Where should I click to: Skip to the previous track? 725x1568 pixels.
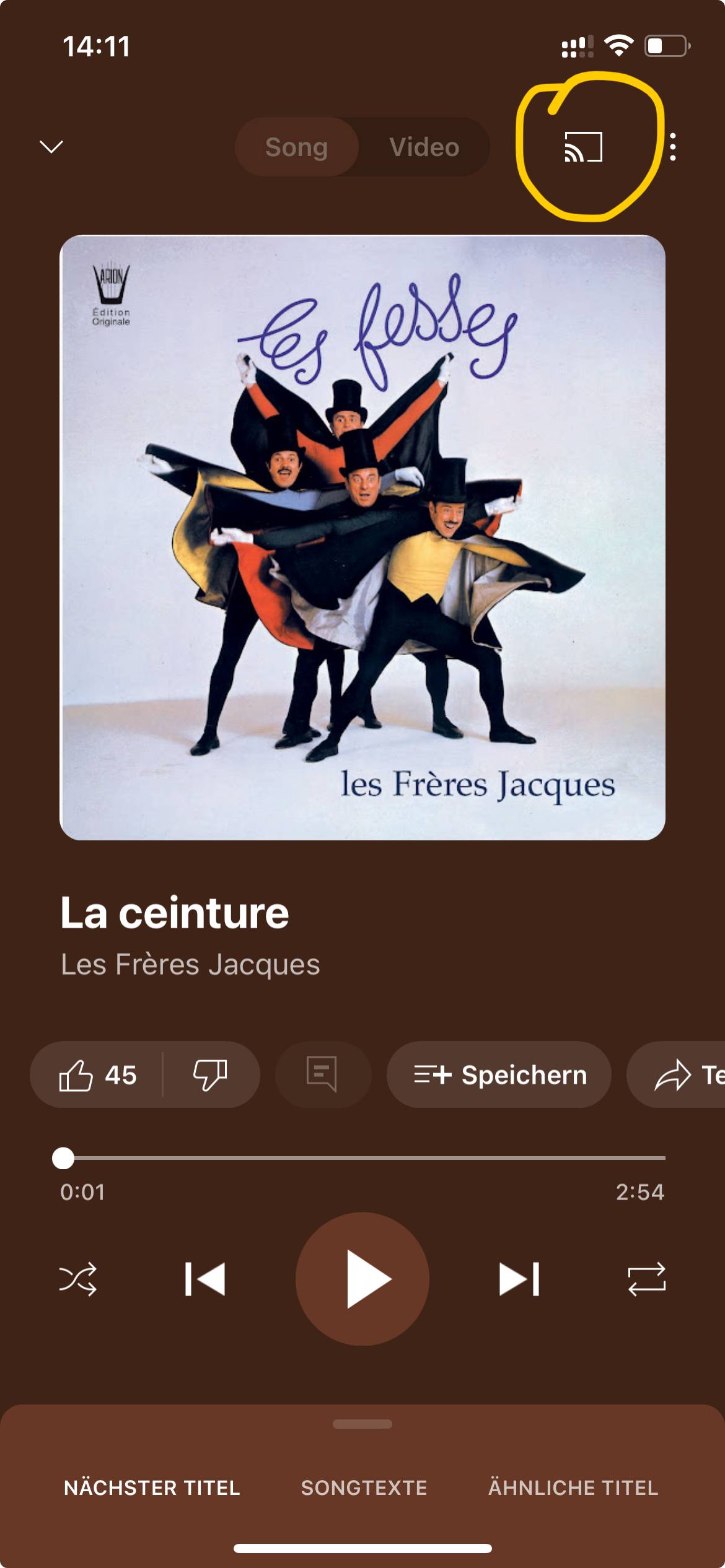click(x=205, y=1279)
